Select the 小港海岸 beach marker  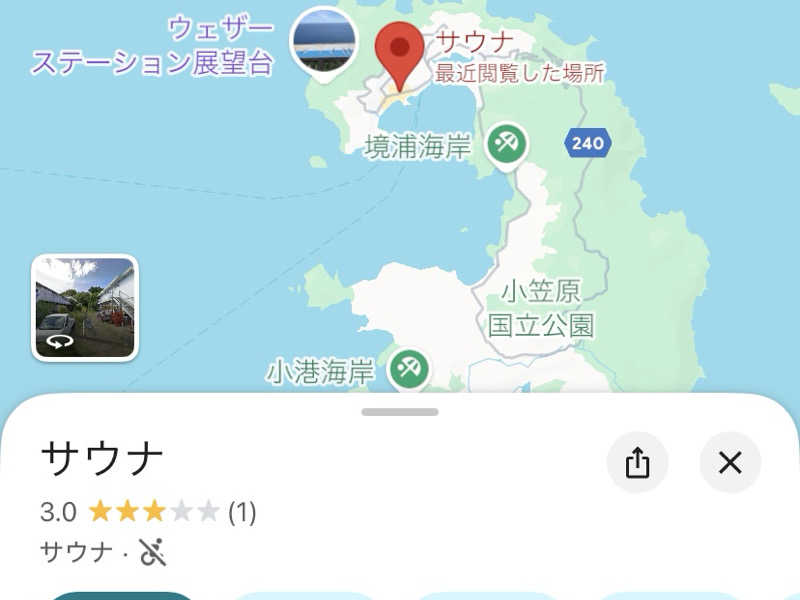point(408,369)
